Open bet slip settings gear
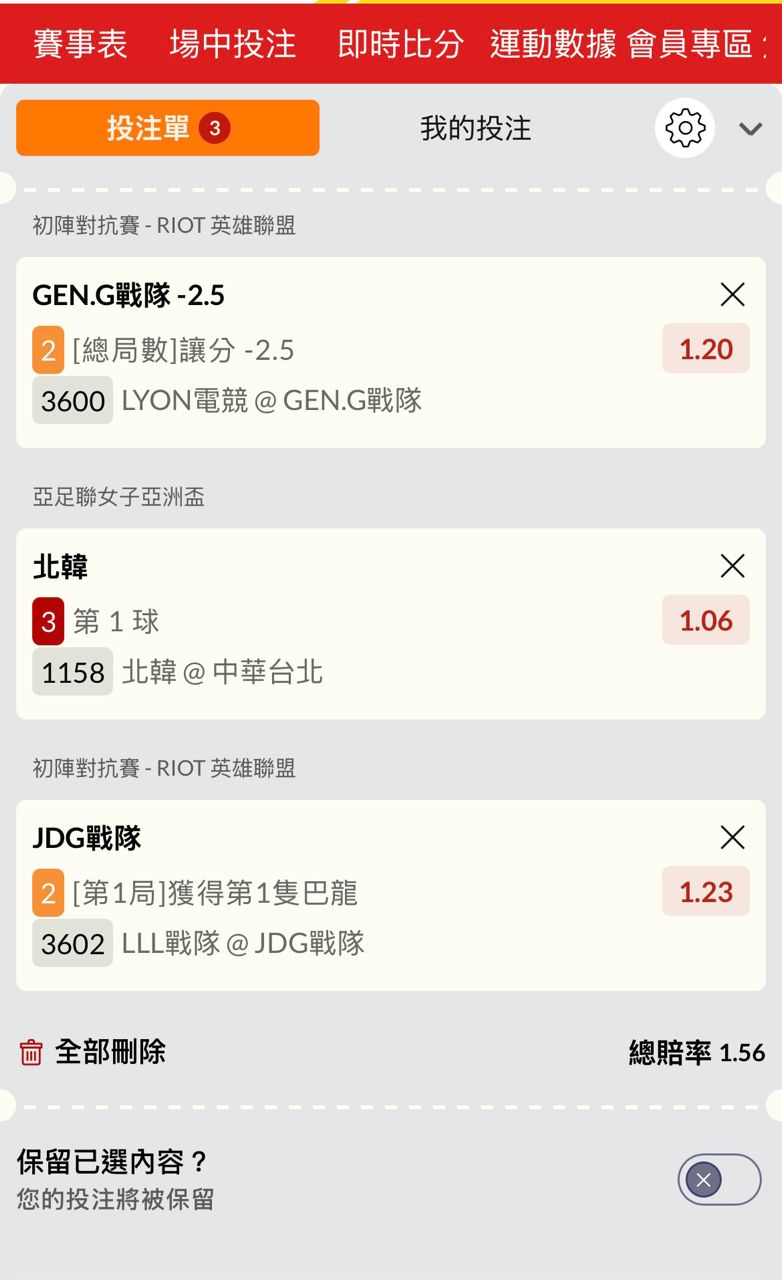 coord(685,128)
